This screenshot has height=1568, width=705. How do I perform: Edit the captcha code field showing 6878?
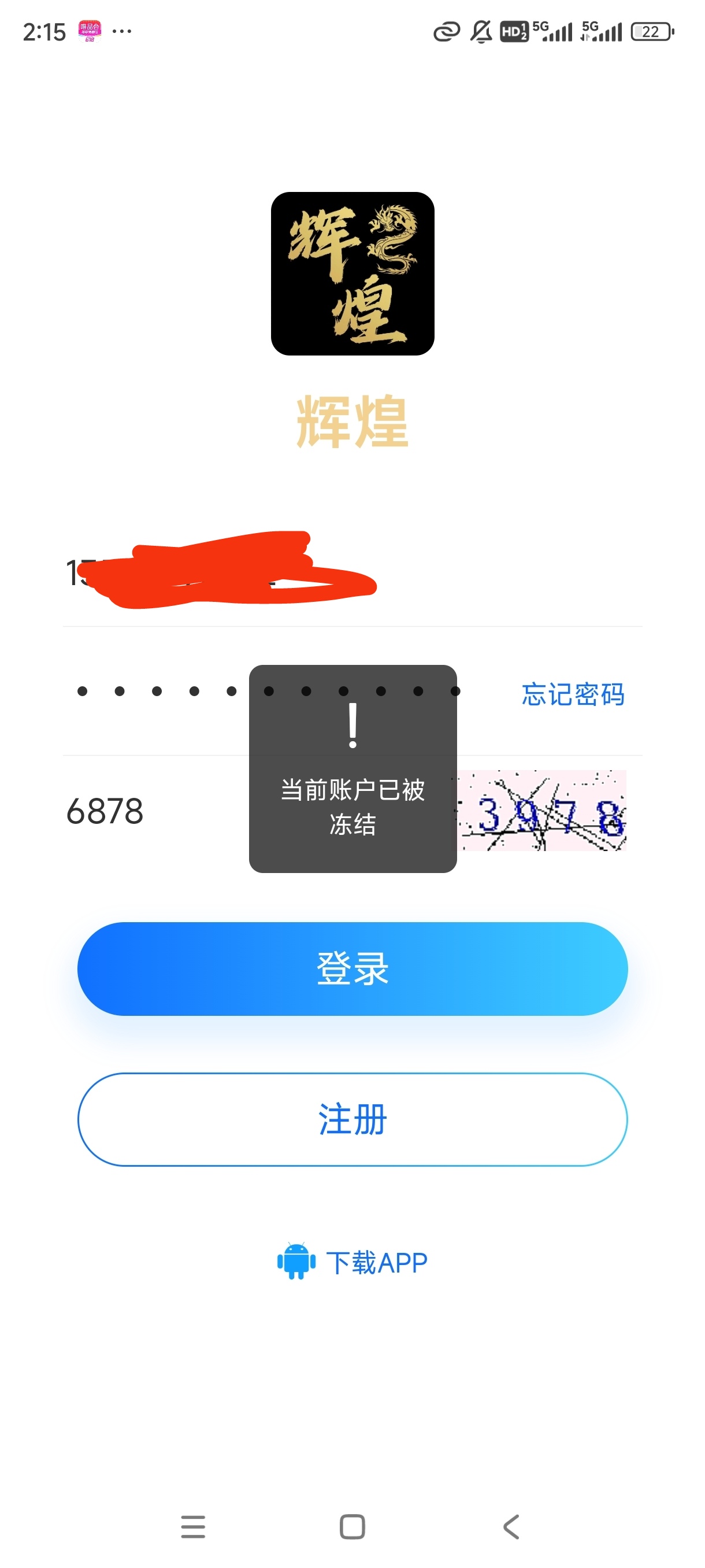pyautogui.click(x=255, y=811)
